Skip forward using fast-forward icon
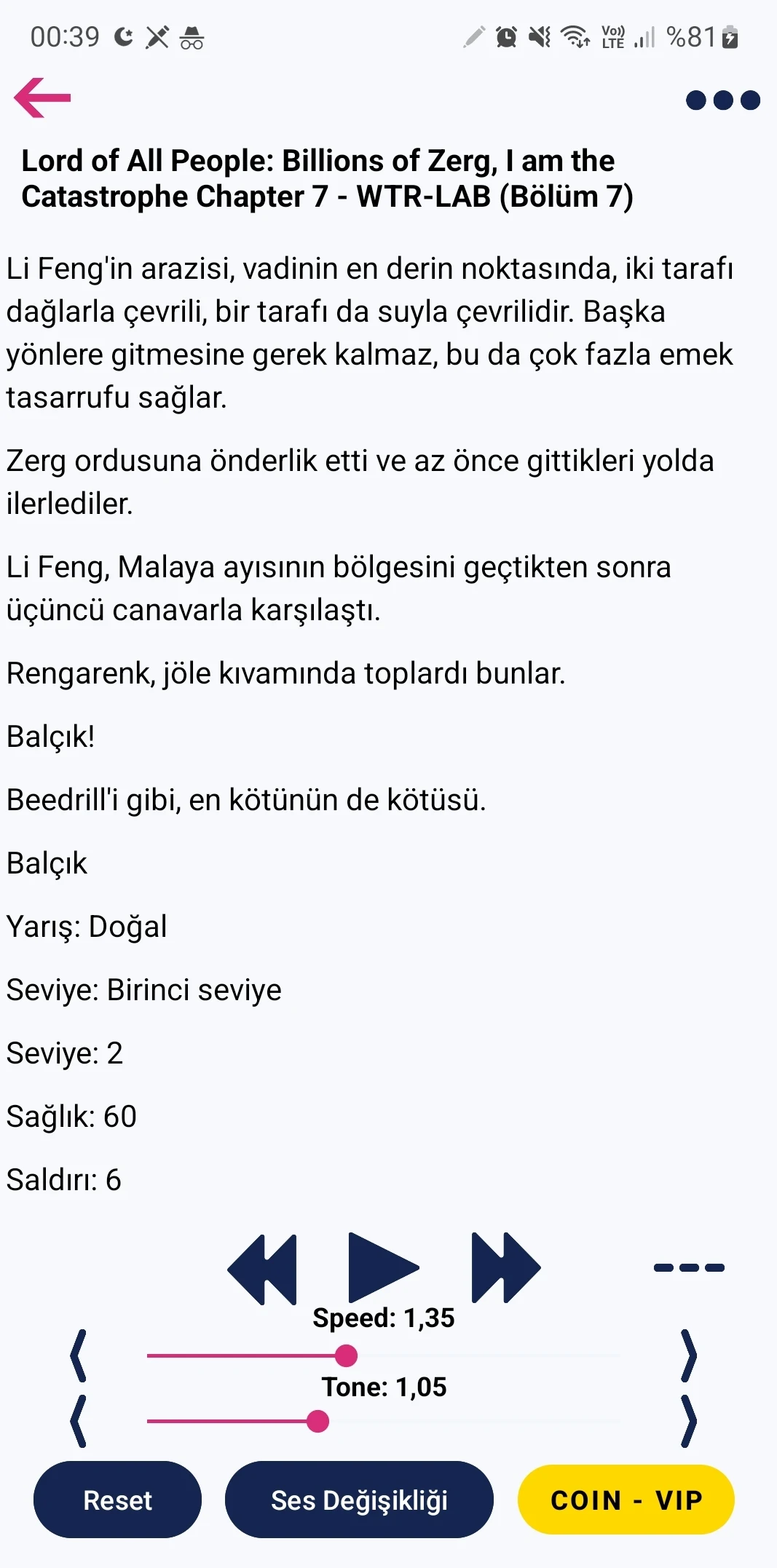Screen dimensions: 777x1568 click(505, 1267)
